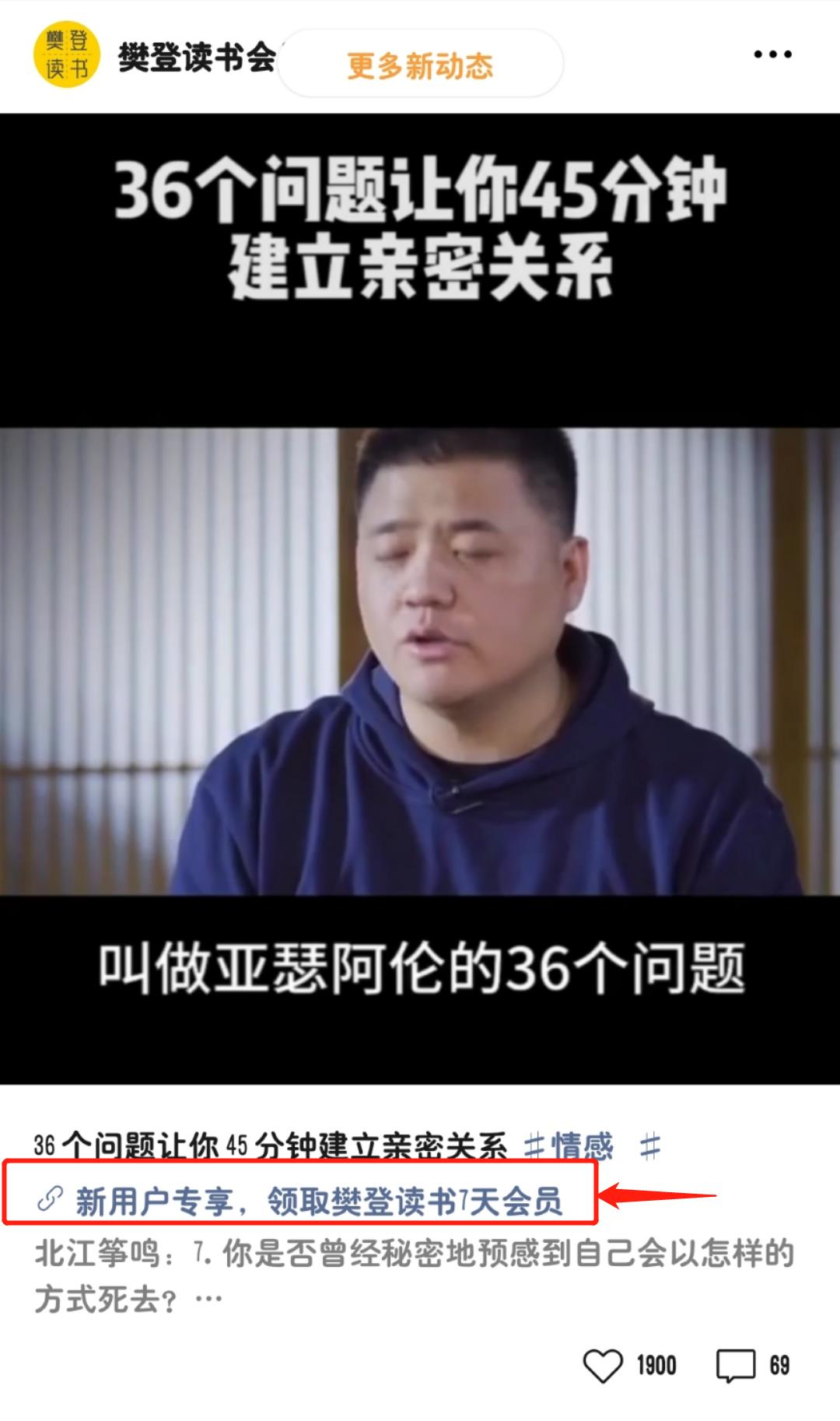This screenshot has width=840, height=1421.
Task: Open the three-dot overflow menu
Action: point(772,54)
